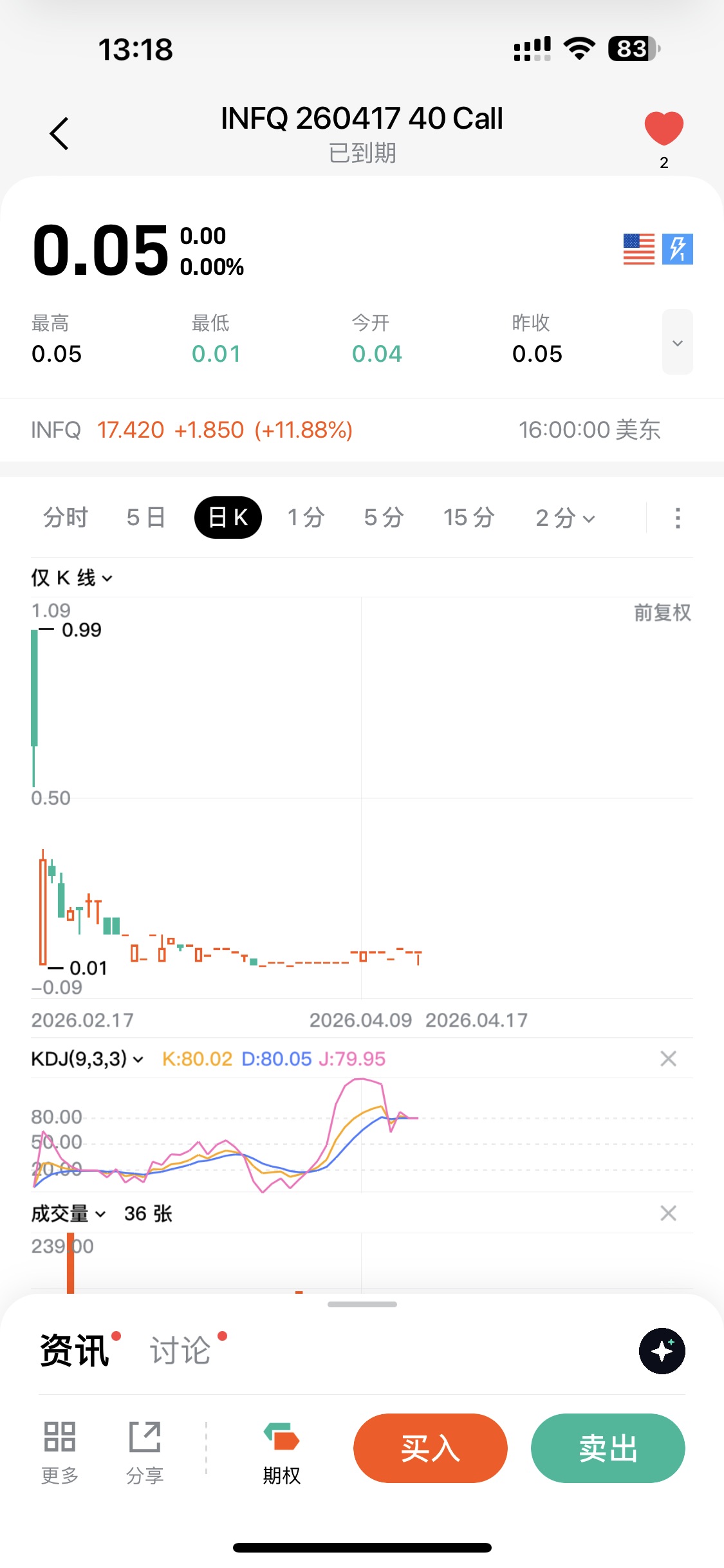The height and width of the screenshot is (1568, 724).
Task: Switch chart to 5日 view
Action: click(x=146, y=518)
